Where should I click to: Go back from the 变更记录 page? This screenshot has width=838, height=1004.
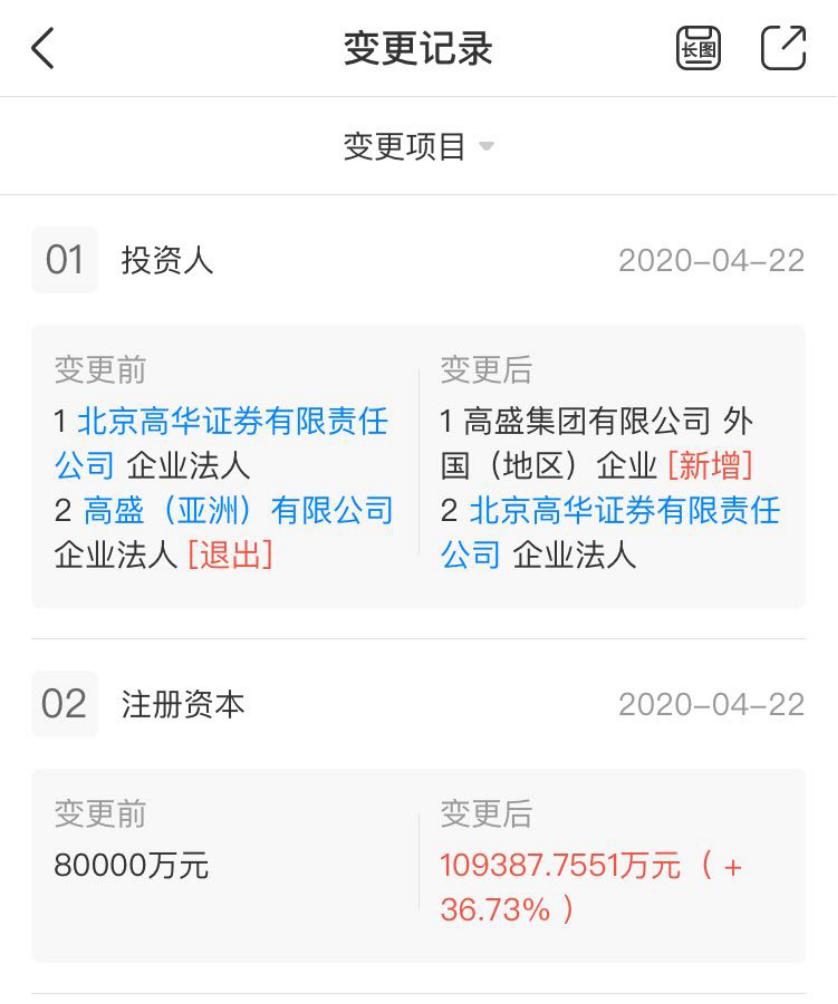[x=43, y=48]
